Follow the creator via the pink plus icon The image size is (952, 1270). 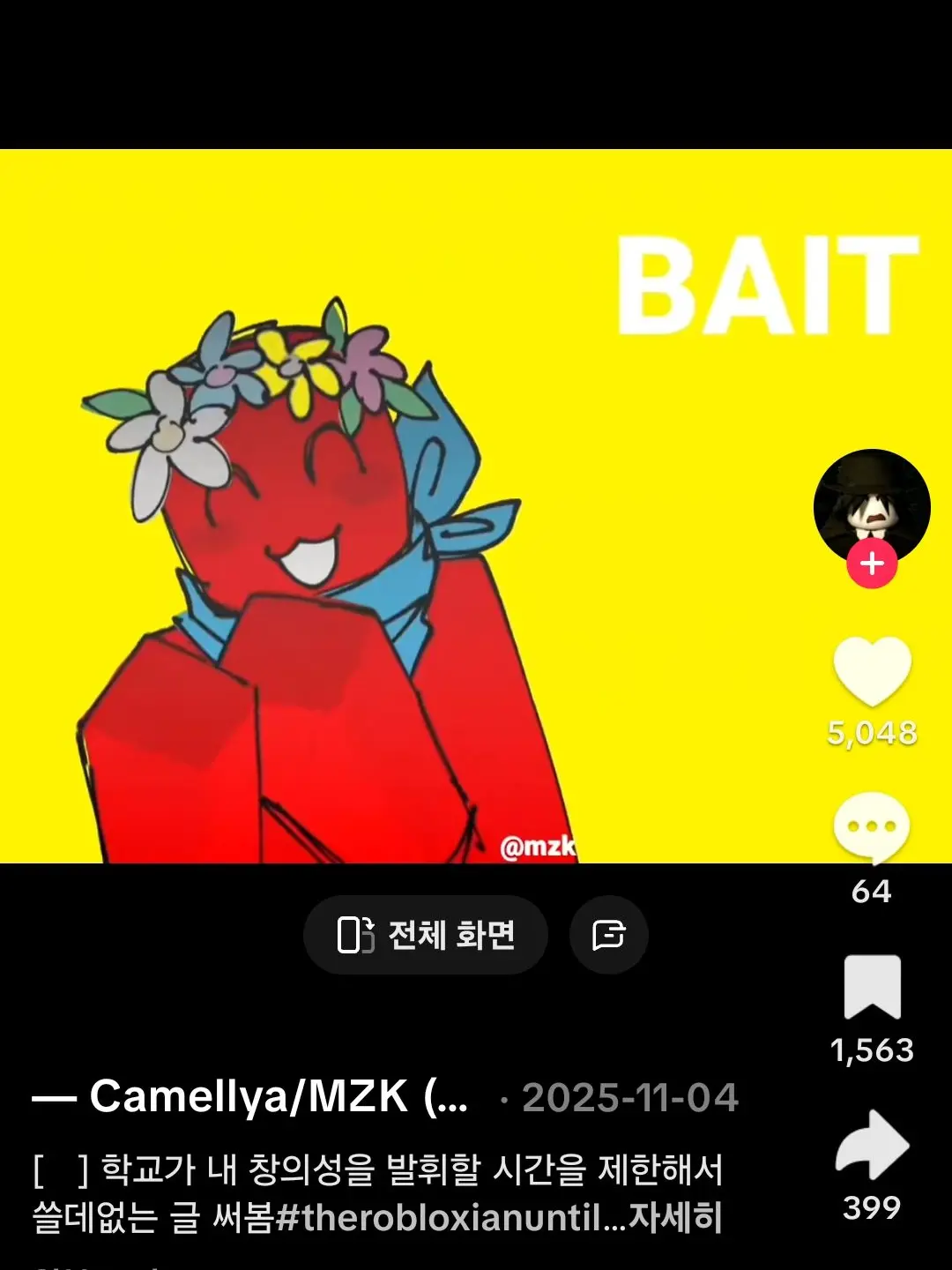click(x=873, y=564)
